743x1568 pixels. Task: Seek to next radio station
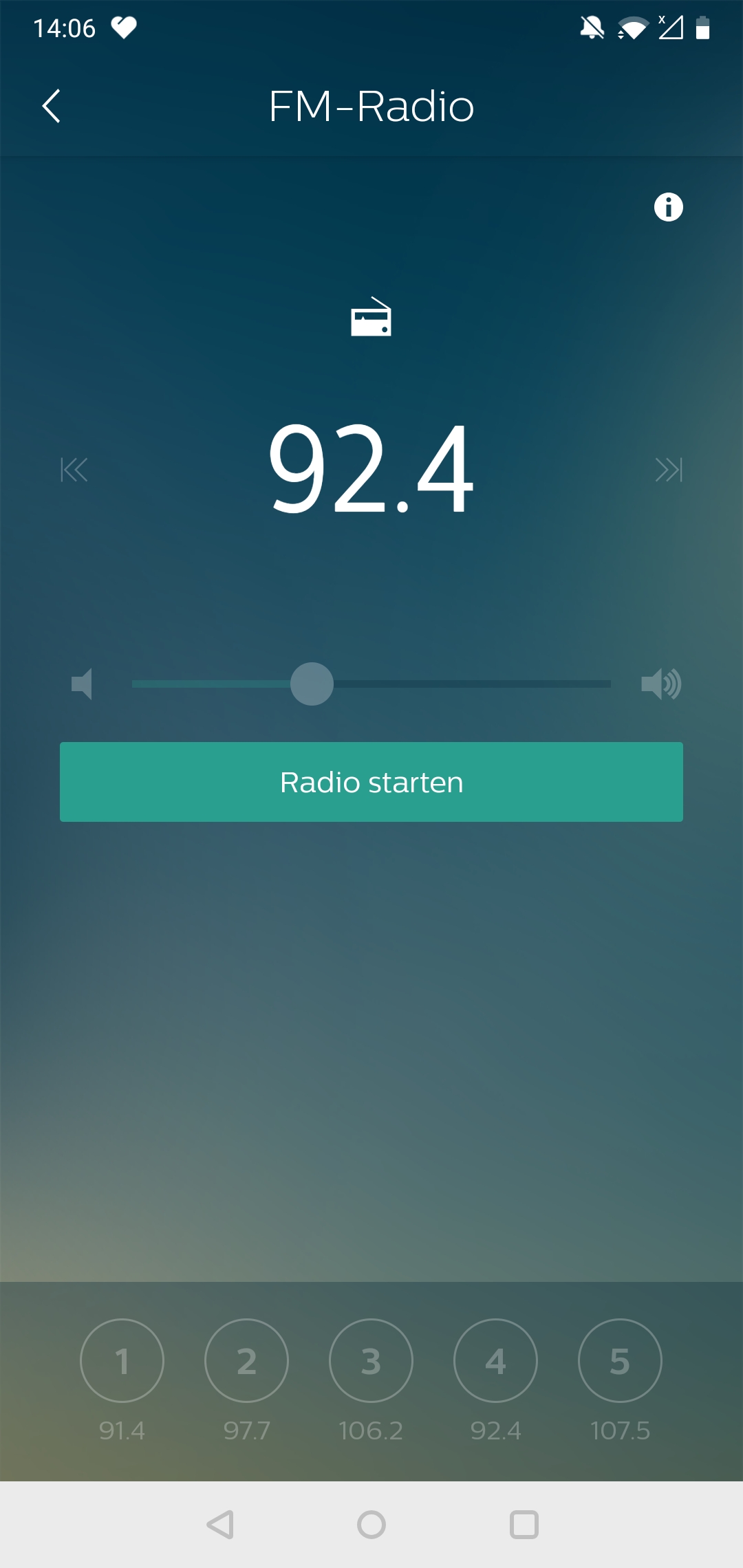pos(669,470)
